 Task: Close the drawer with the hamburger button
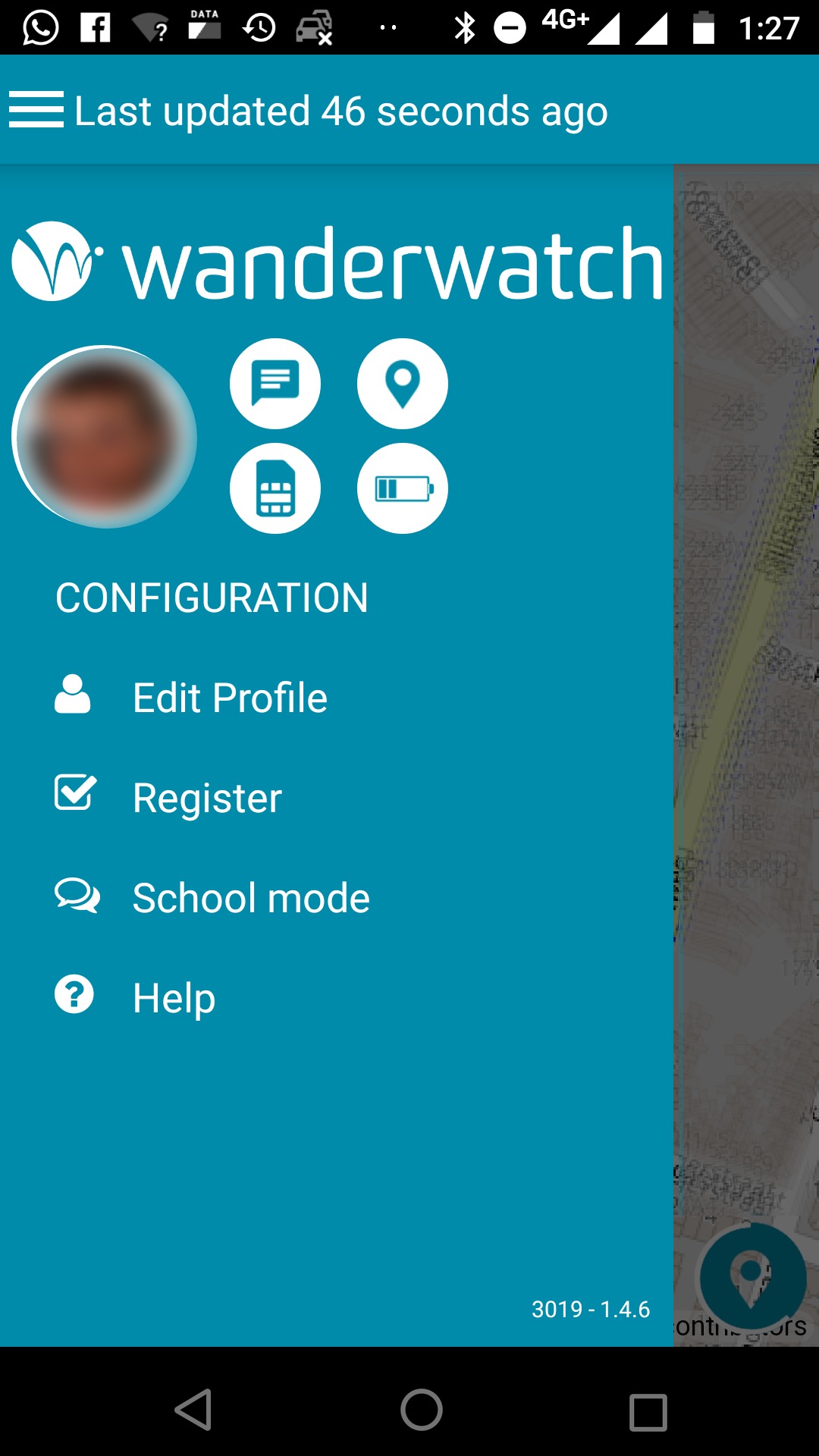tap(36, 110)
